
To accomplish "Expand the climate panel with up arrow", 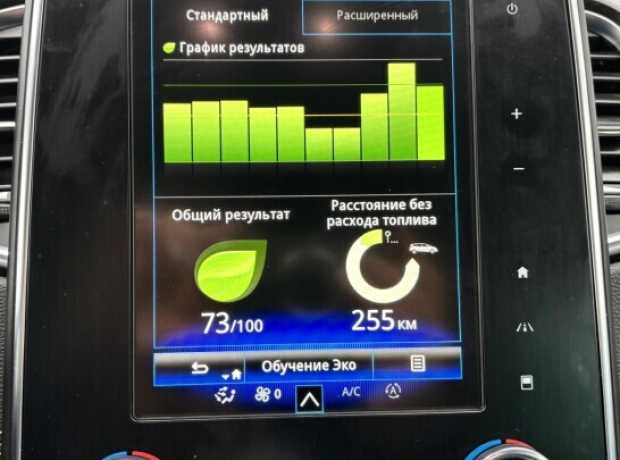I will pos(309,398).
